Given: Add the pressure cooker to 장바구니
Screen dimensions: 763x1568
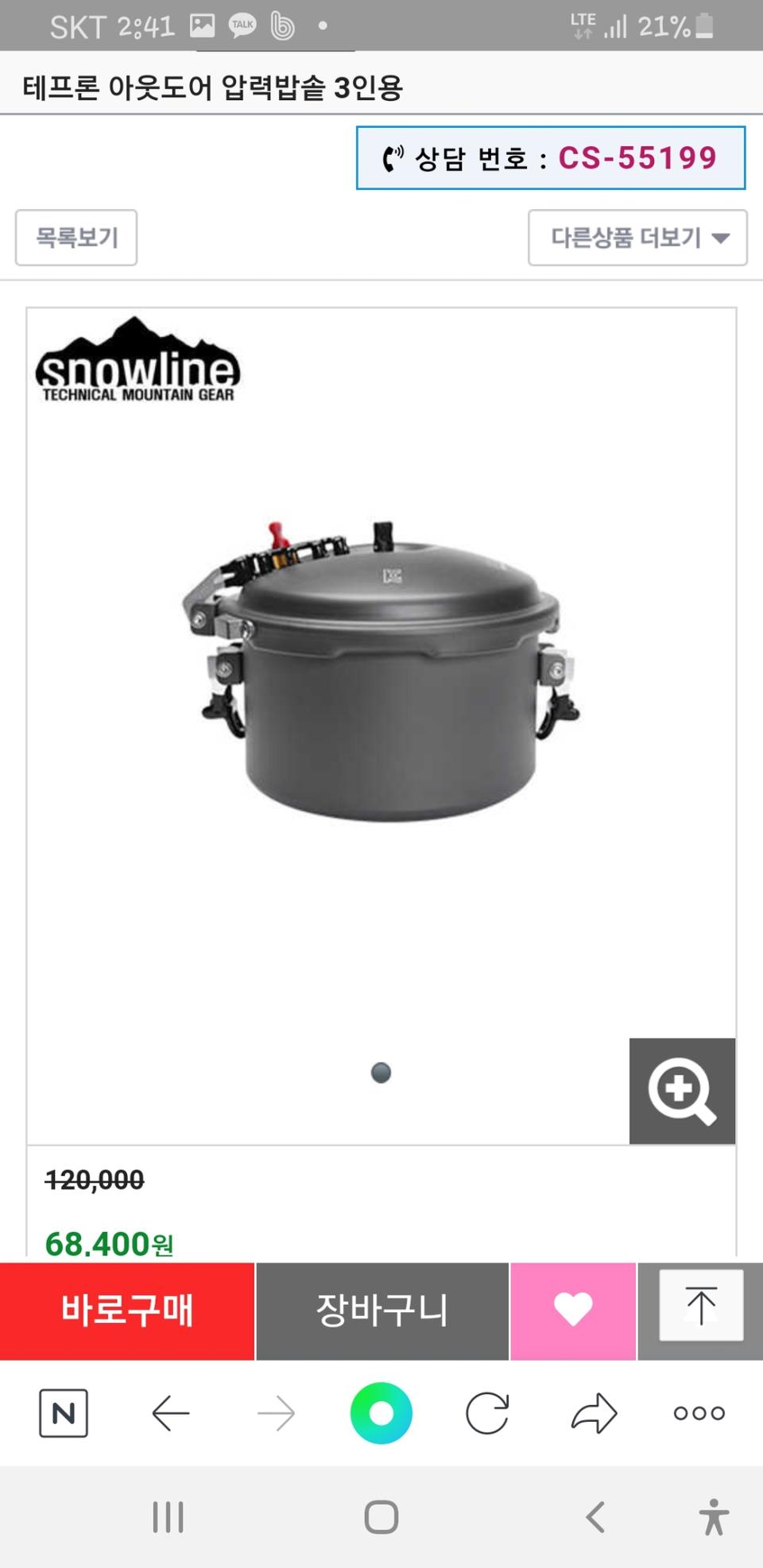Looking at the screenshot, I should tap(382, 1311).
